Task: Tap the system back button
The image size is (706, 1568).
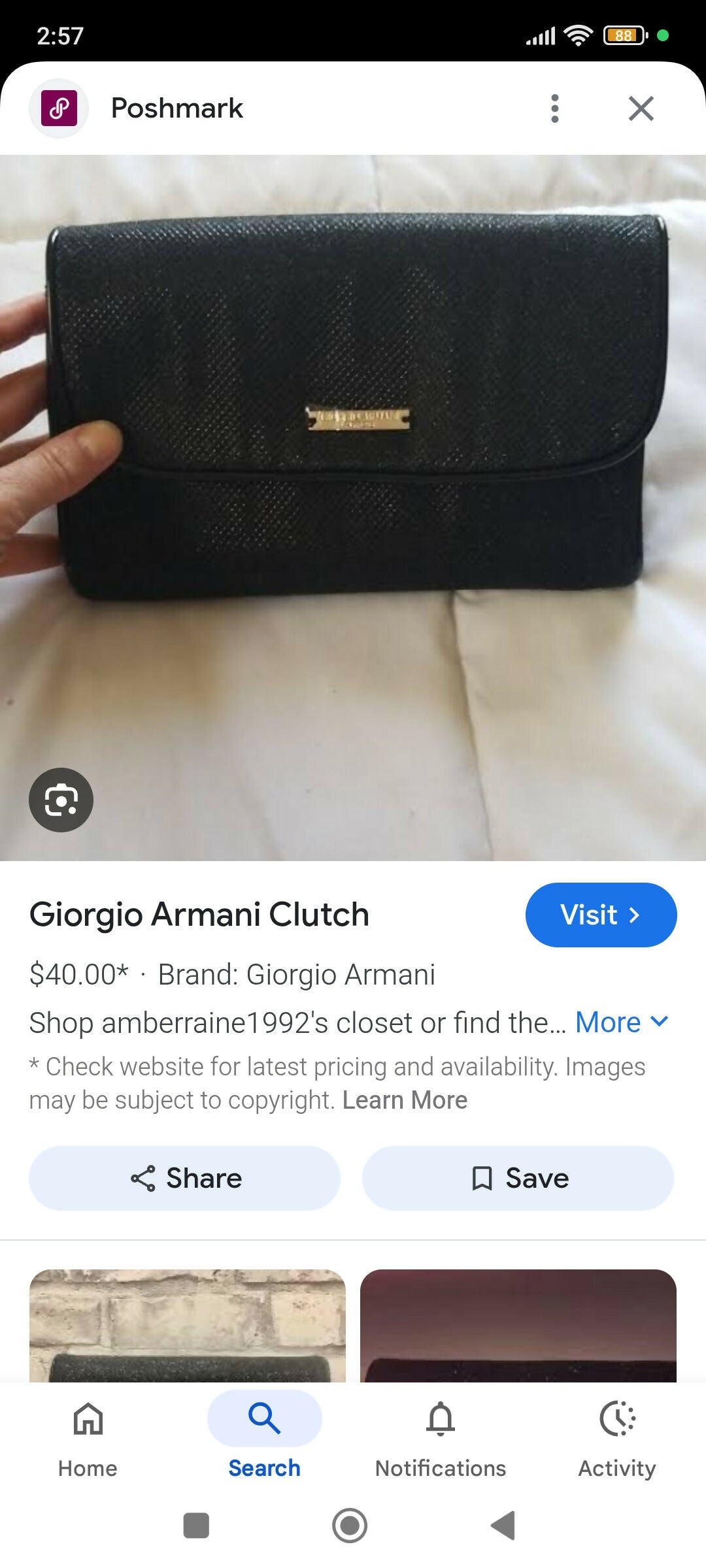Action: pyautogui.click(x=503, y=1526)
